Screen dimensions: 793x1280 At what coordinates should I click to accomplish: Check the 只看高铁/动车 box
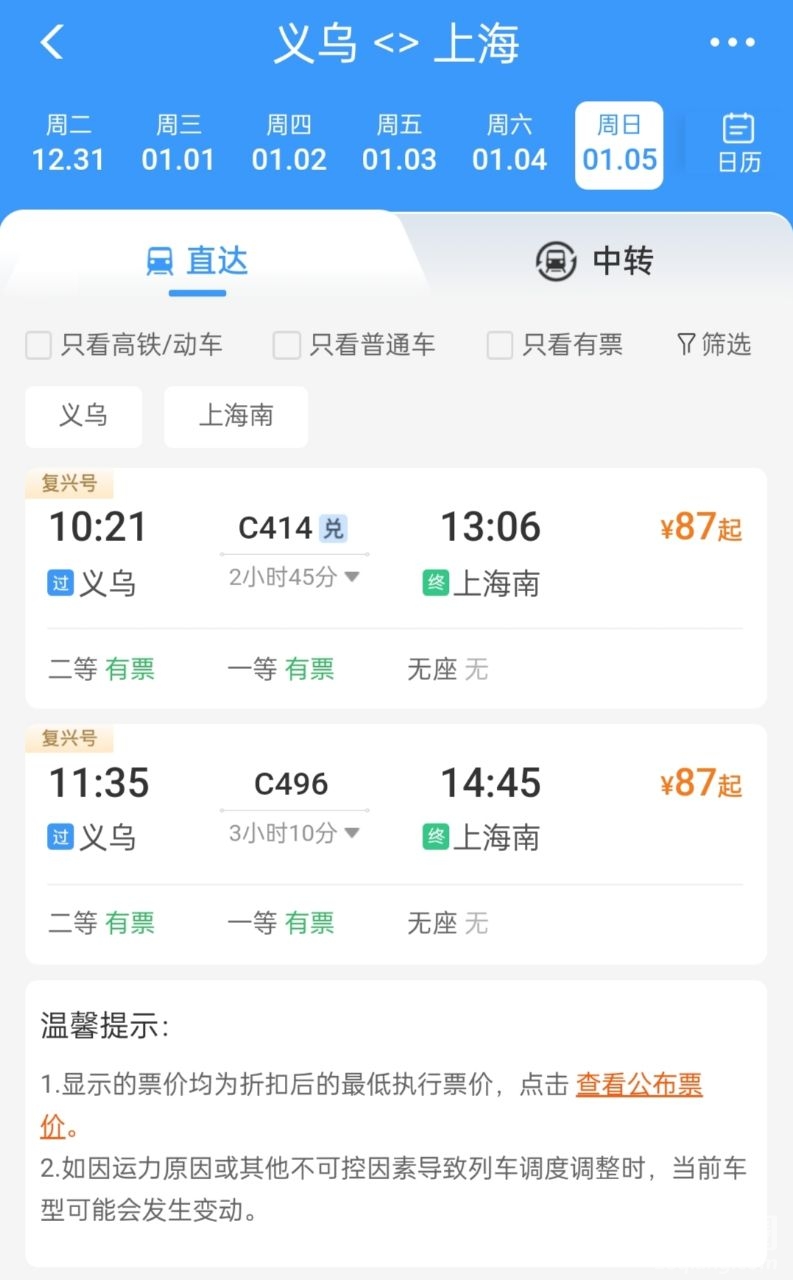(x=39, y=346)
